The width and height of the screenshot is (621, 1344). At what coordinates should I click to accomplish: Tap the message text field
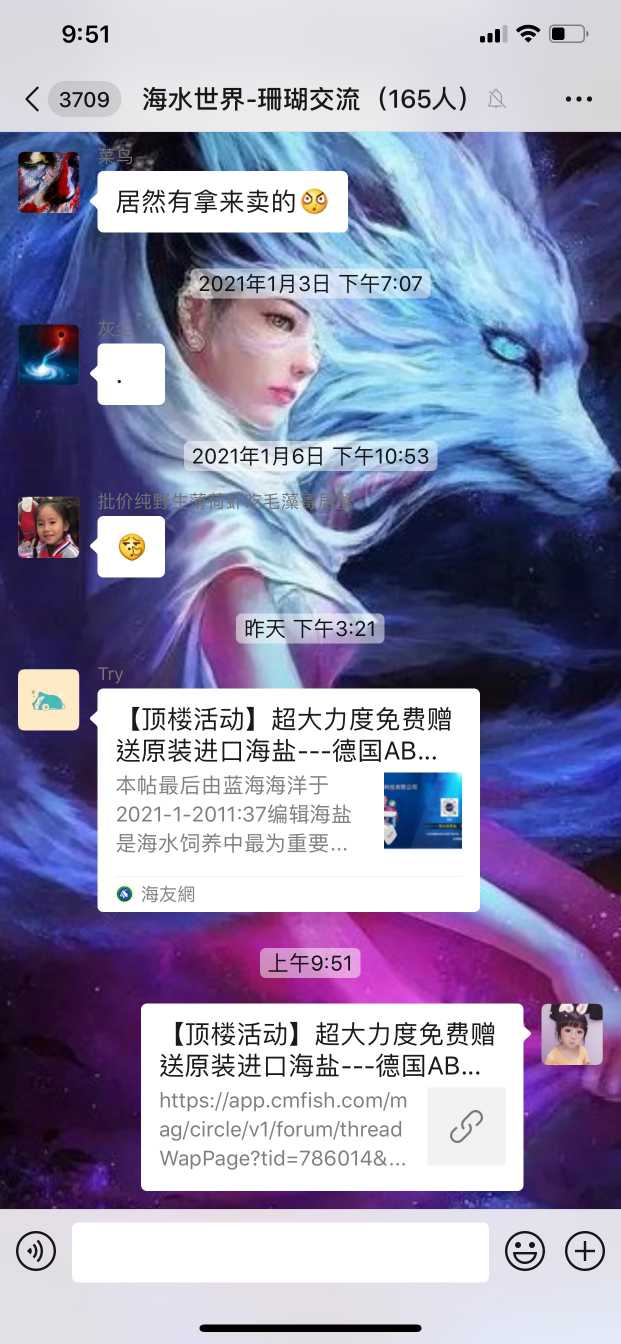(x=280, y=1251)
